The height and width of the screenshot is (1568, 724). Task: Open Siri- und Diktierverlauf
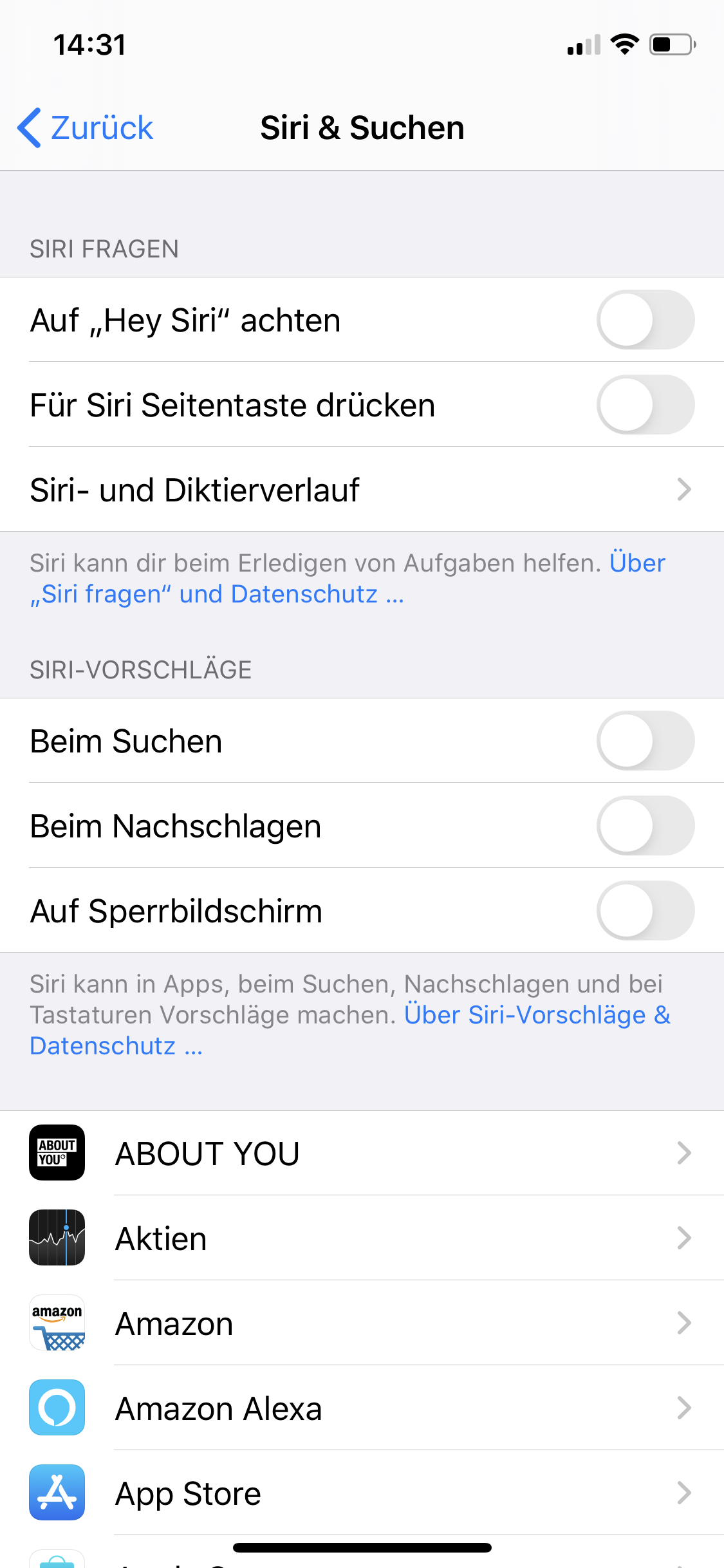point(360,490)
